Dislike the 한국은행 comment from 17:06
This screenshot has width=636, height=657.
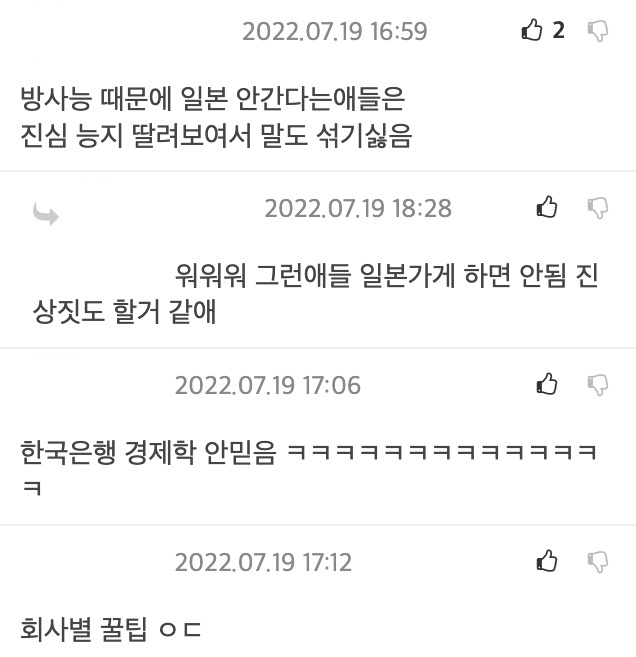(598, 385)
